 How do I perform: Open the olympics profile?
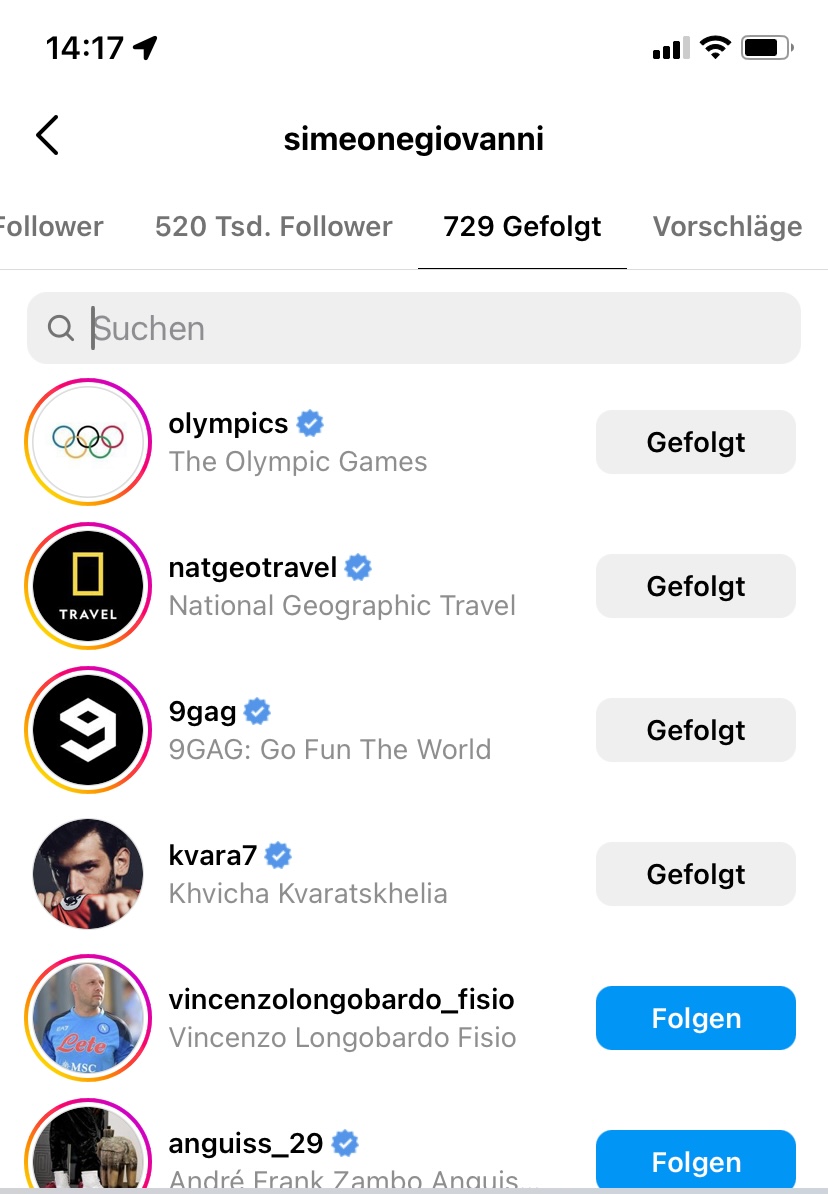pyautogui.click(x=228, y=424)
